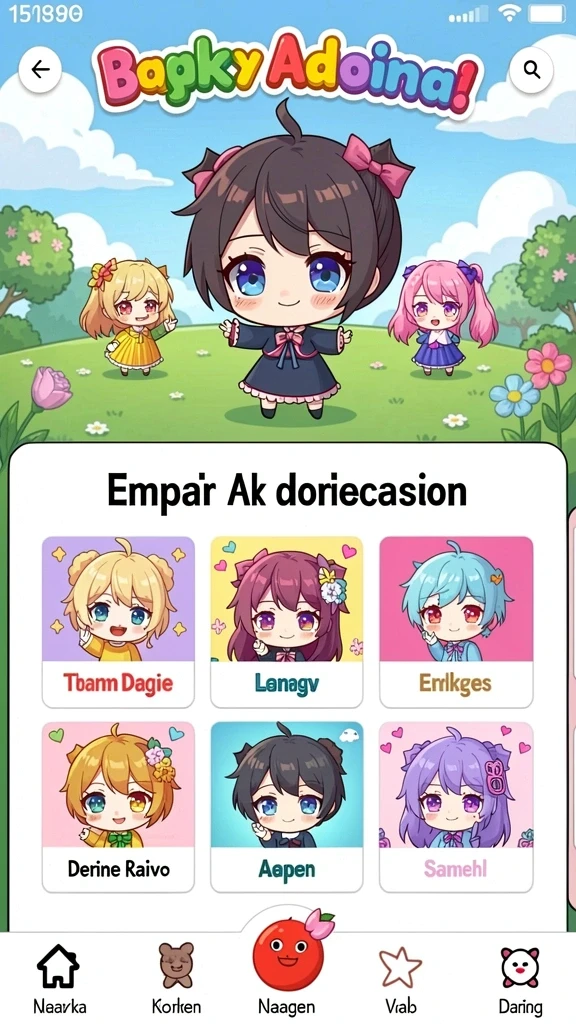Open the Lenagv character card
This screenshot has width=576, height=1024.
pyautogui.click(x=287, y=622)
